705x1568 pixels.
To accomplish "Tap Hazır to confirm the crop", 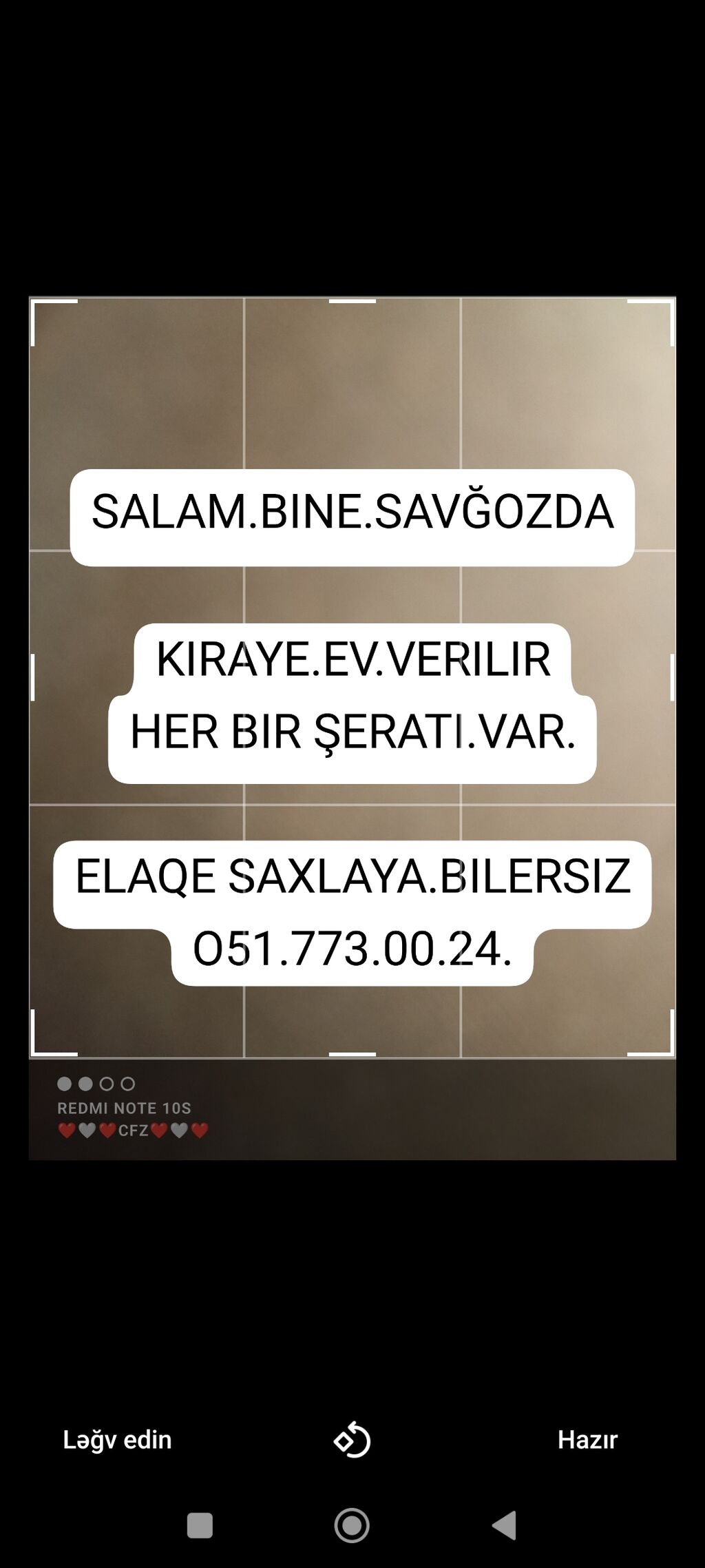I will (587, 1440).
